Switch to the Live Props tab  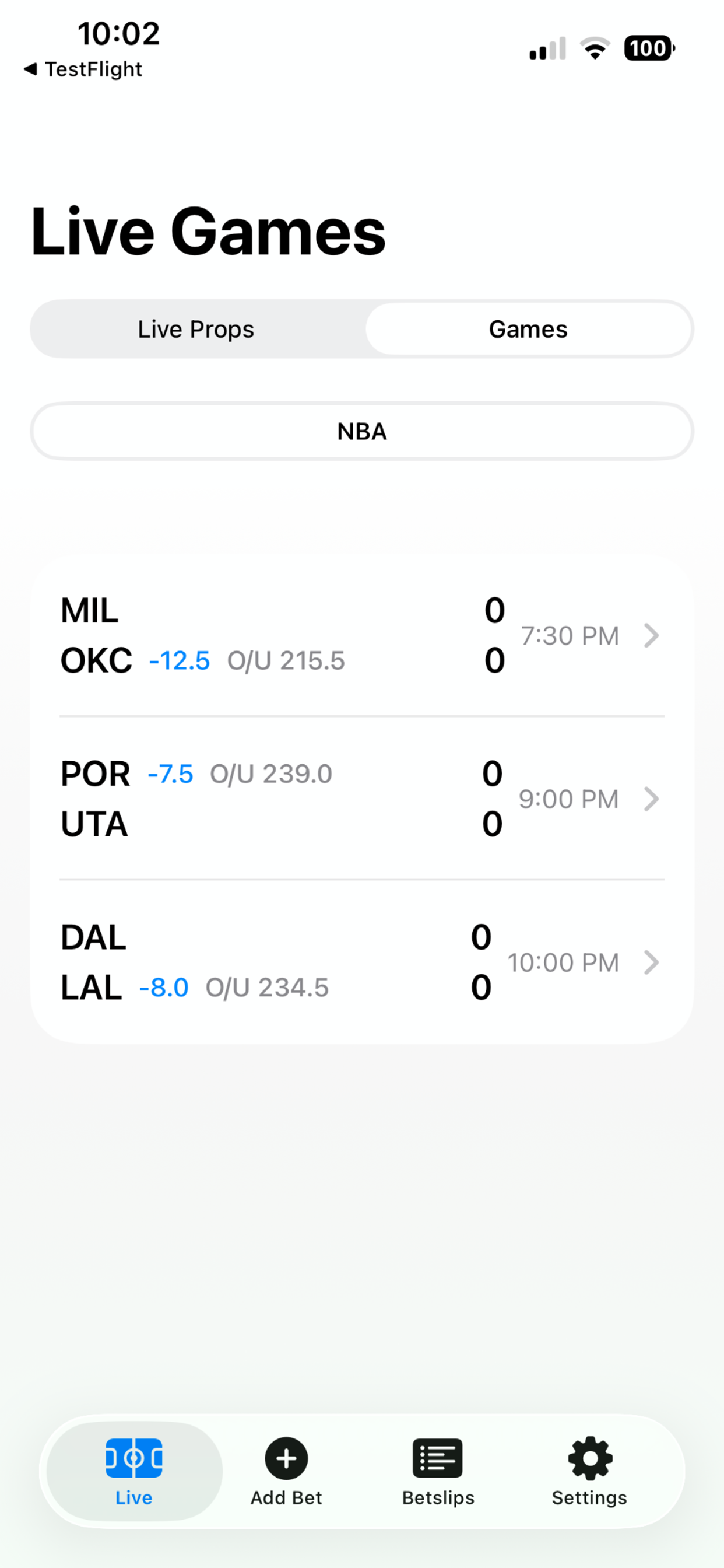pos(196,328)
